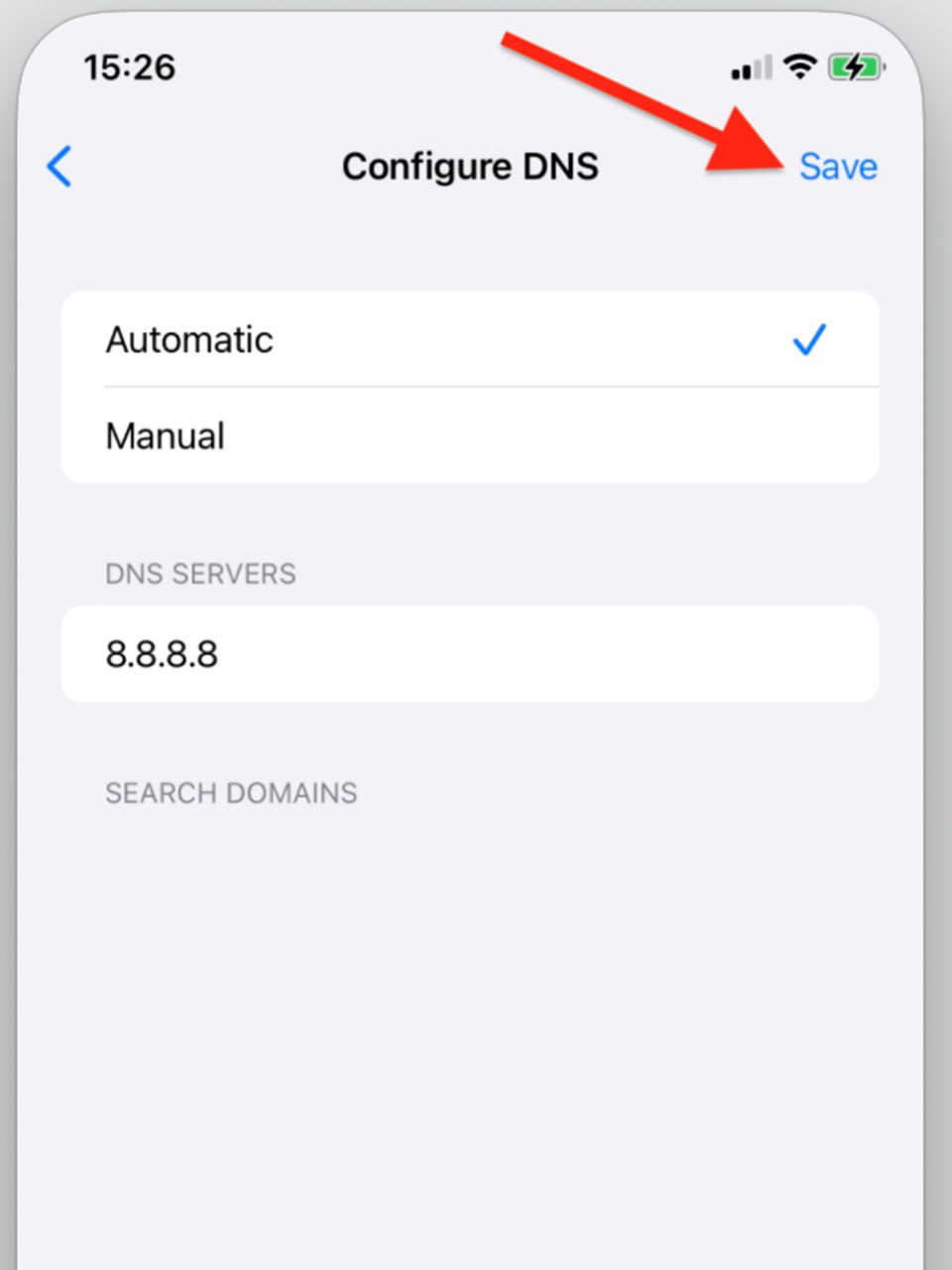Select the Manual row label text
Viewport: 952px width, 1270px height.
click(x=165, y=436)
